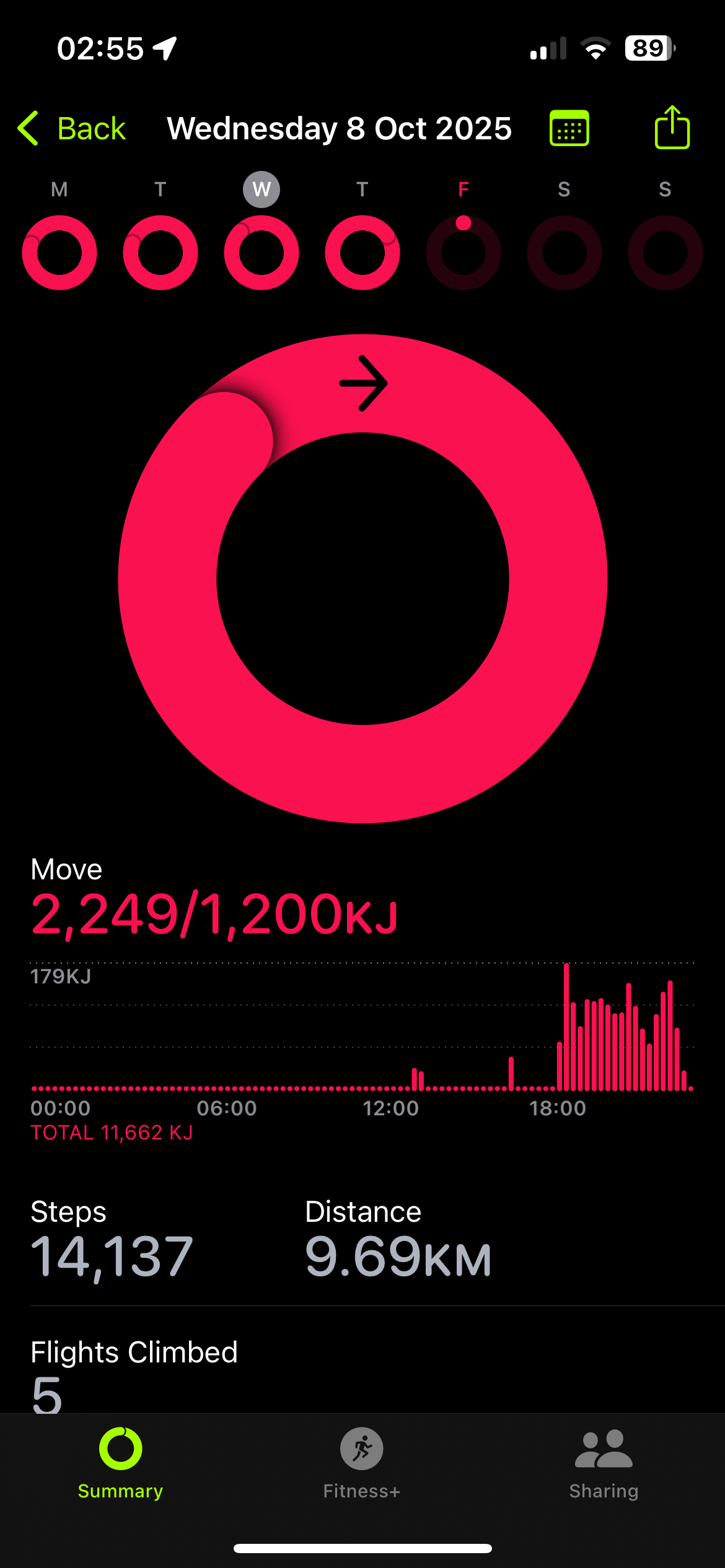The image size is (725, 1568).
Task: Select Thursday's activity ring
Action: (x=362, y=252)
